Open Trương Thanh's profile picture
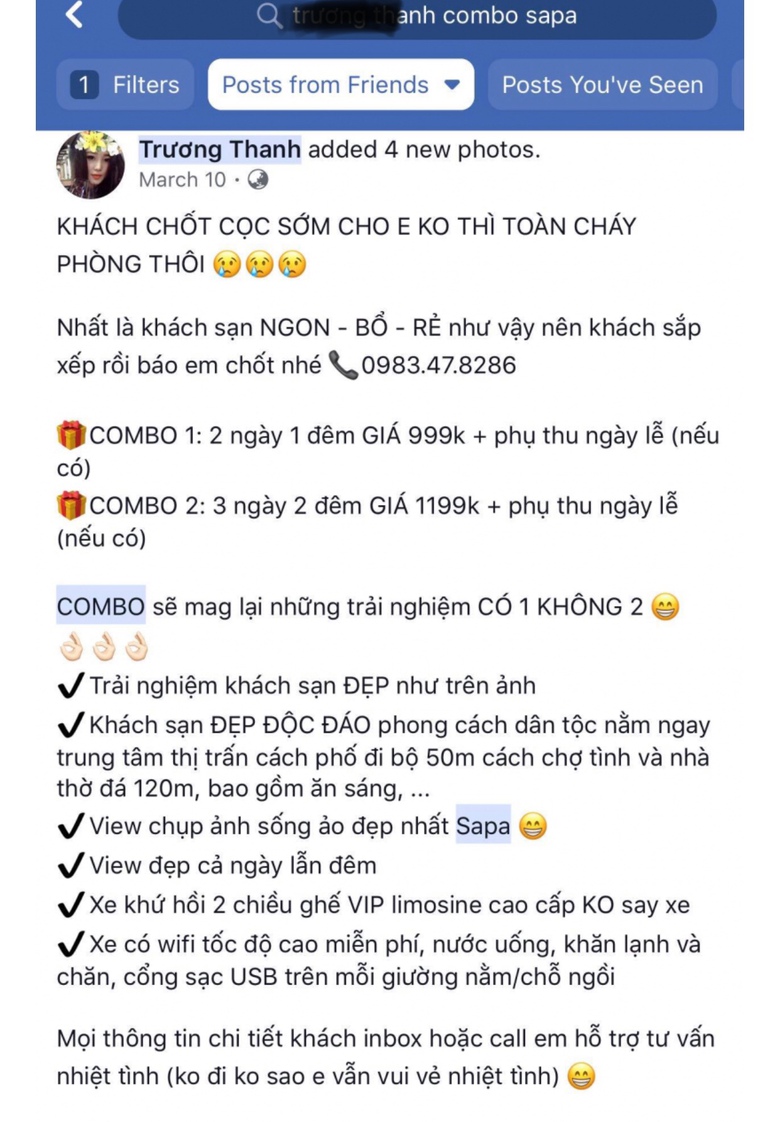The width and height of the screenshot is (780, 1122). pos(91,165)
